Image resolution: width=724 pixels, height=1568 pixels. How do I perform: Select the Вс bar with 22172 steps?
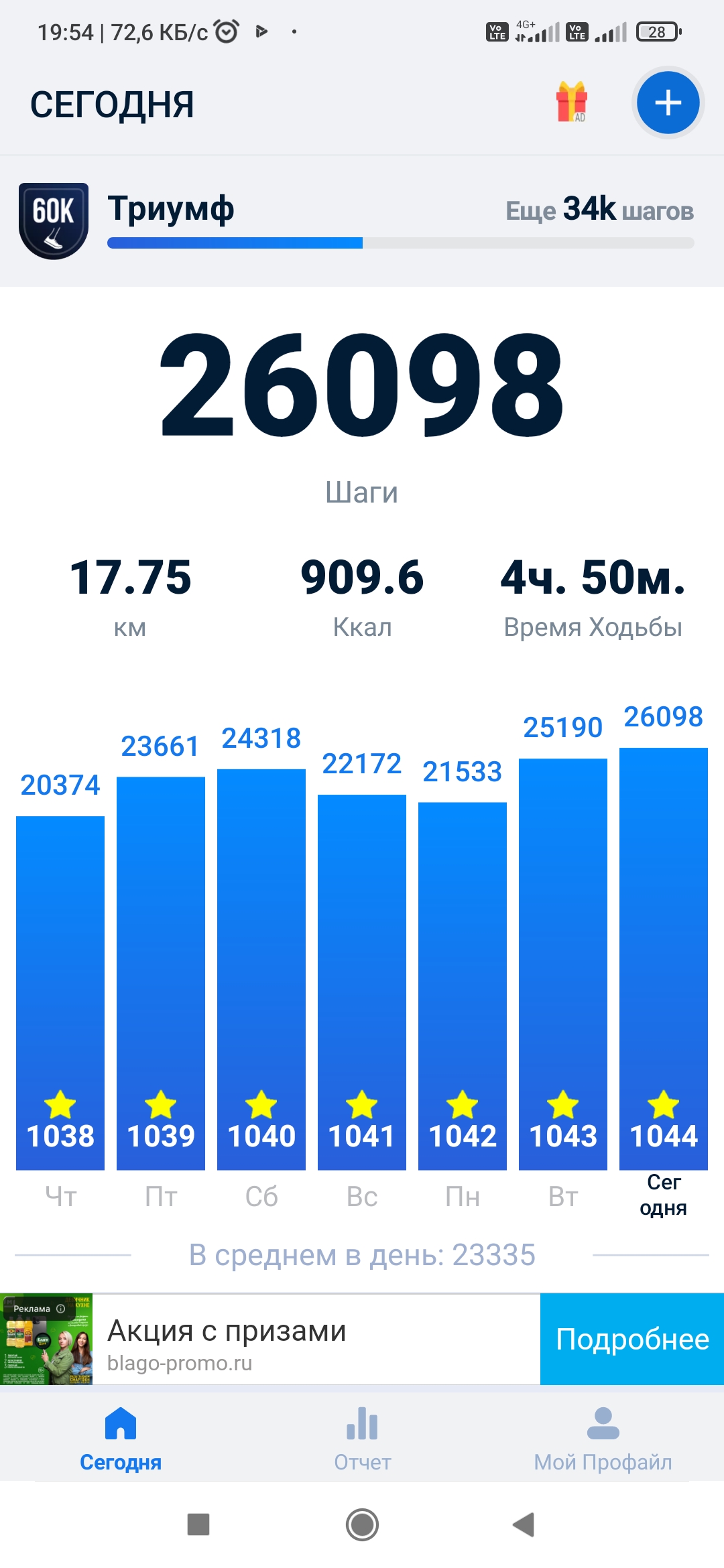click(362, 982)
